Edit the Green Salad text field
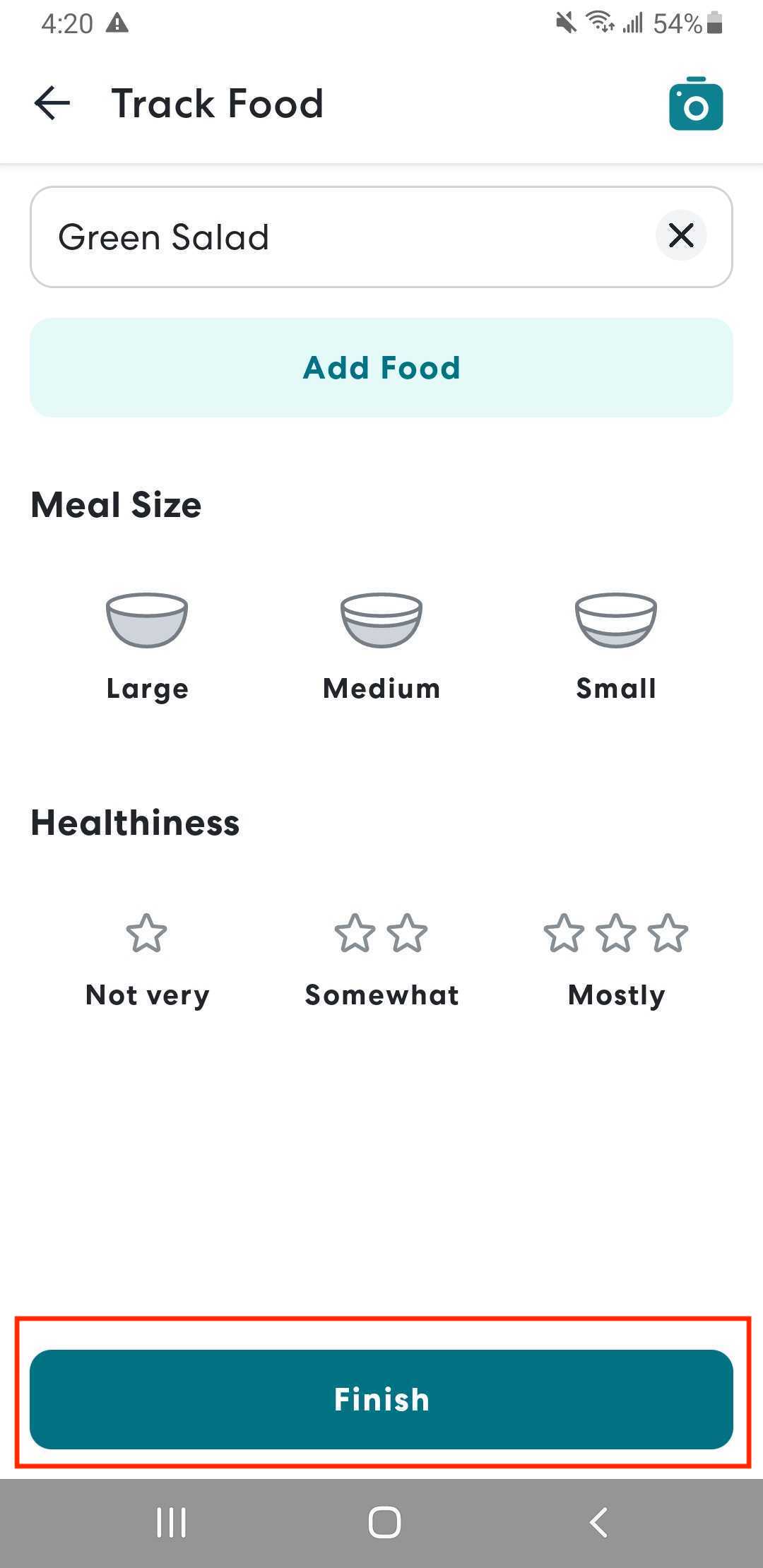Screen dimensions: 763x1568 pyautogui.click(x=339, y=237)
